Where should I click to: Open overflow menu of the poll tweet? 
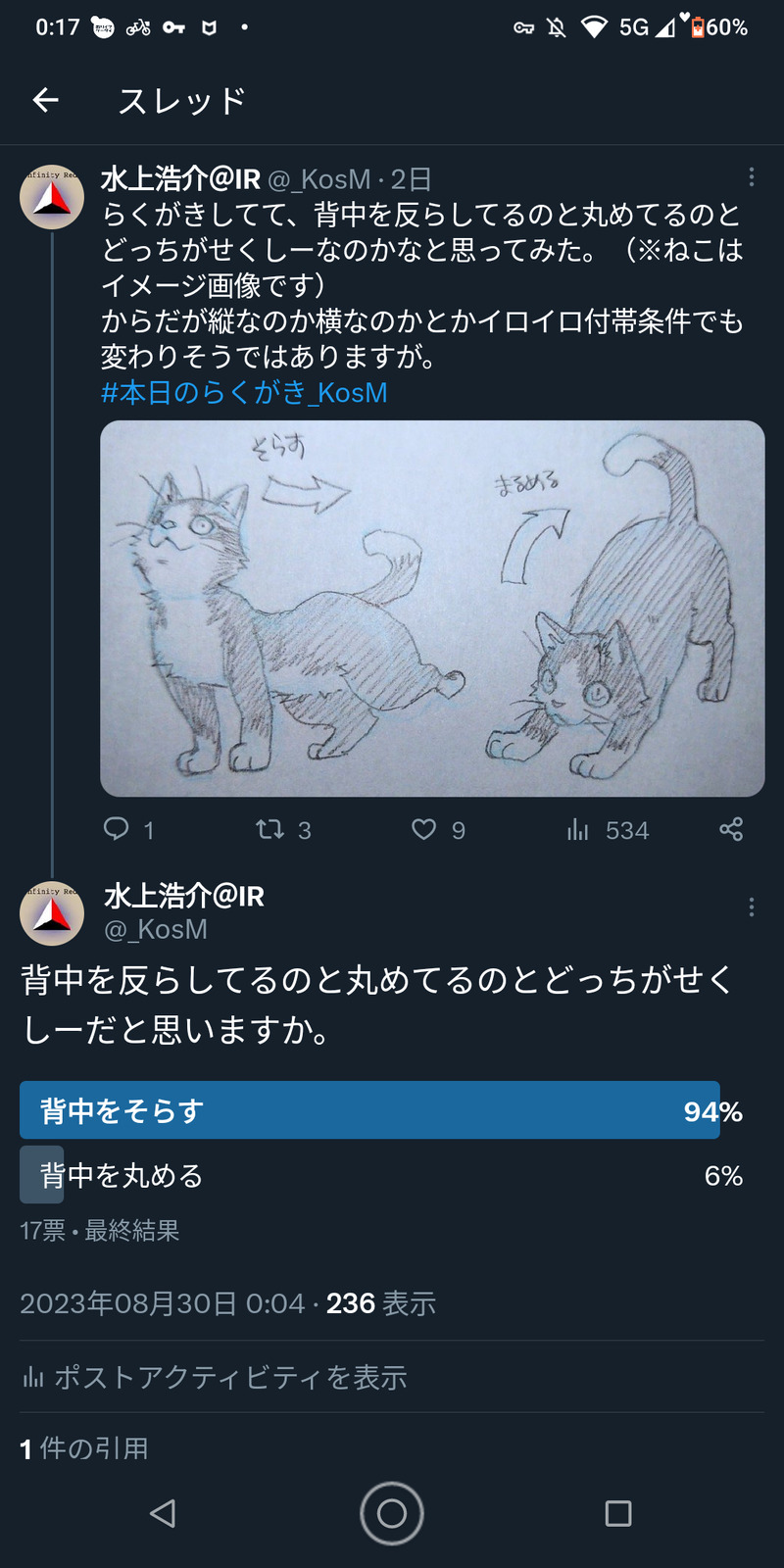[751, 907]
